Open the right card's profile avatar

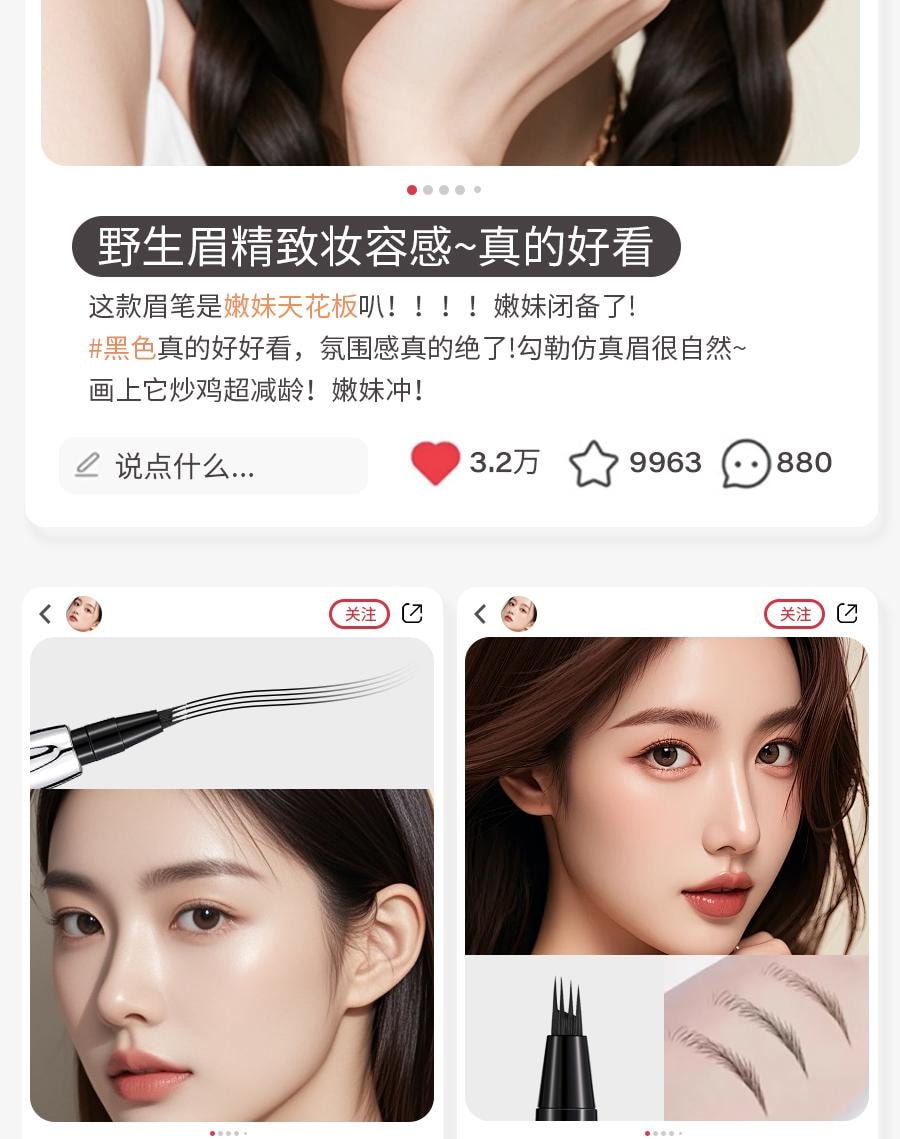click(519, 613)
